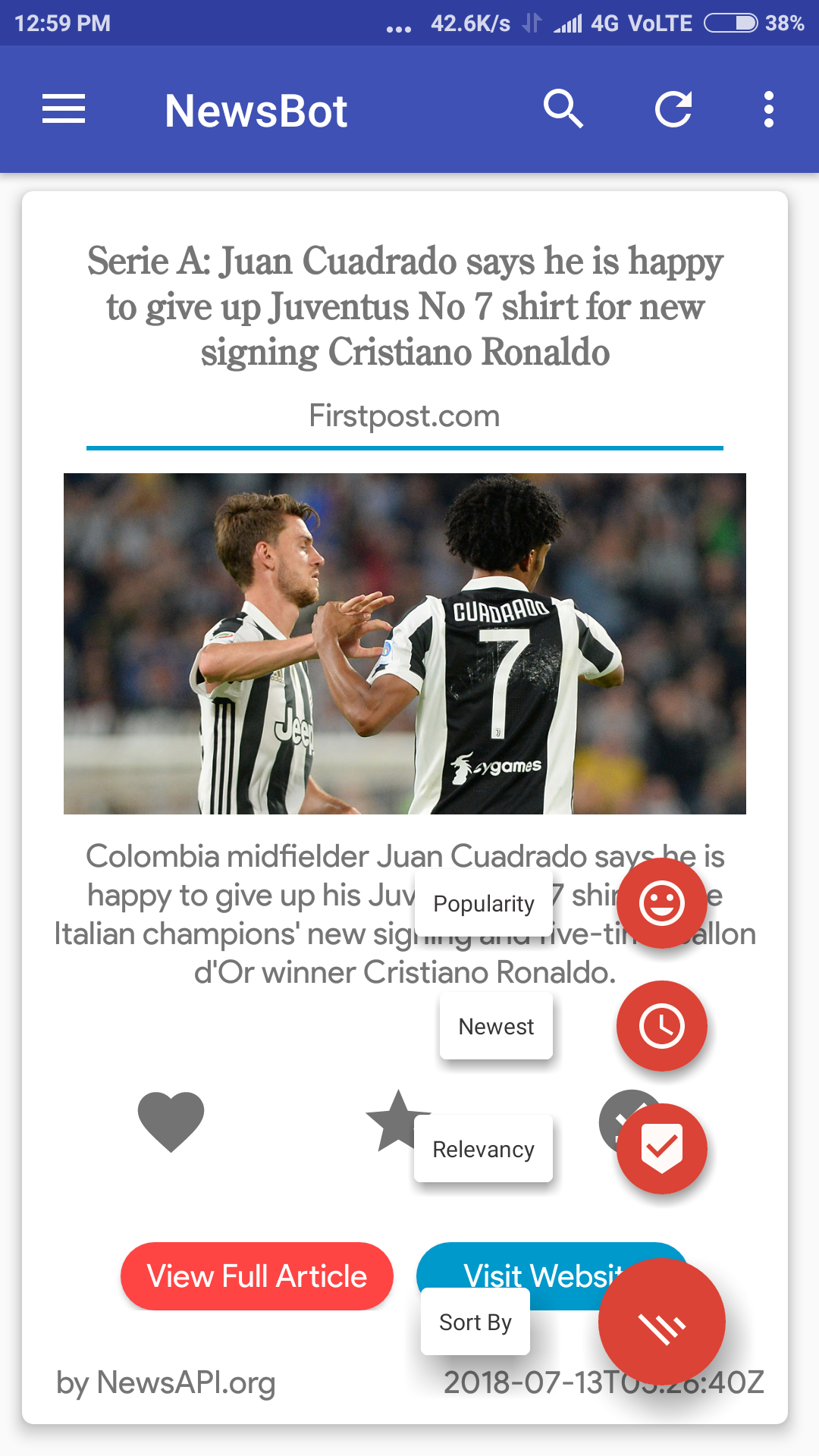Viewport: 819px width, 1456px height.
Task: Open the hamburger navigation drawer
Action: [x=64, y=109]
